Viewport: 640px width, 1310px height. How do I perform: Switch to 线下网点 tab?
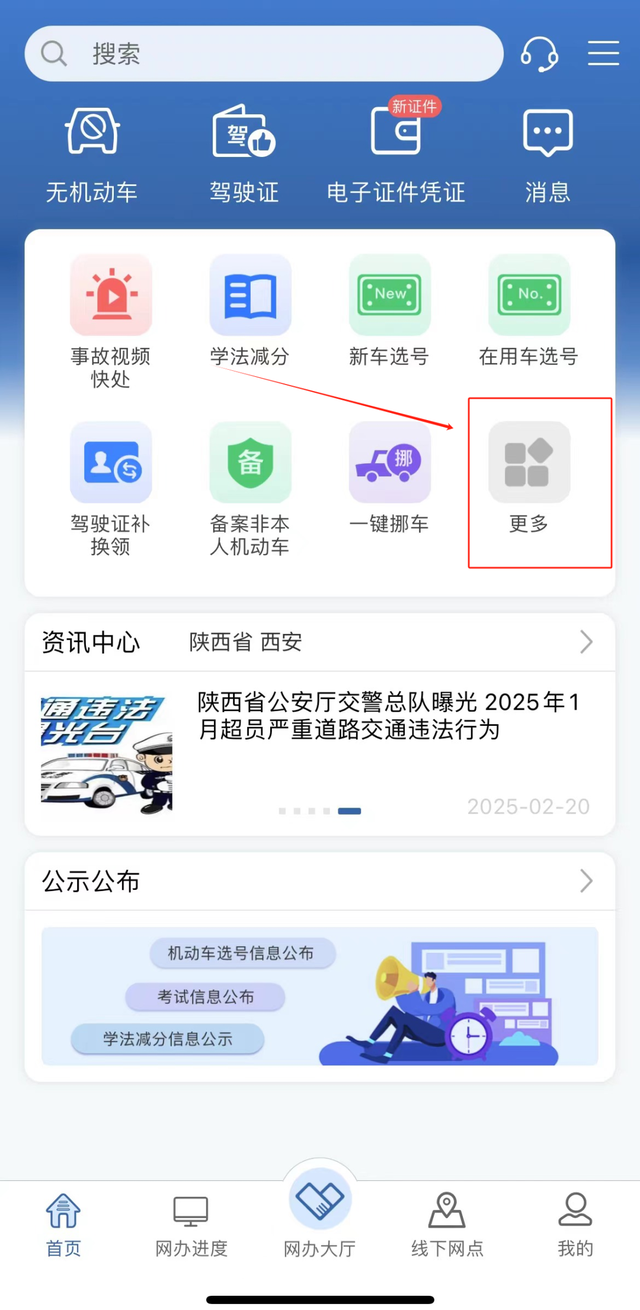447,1225
